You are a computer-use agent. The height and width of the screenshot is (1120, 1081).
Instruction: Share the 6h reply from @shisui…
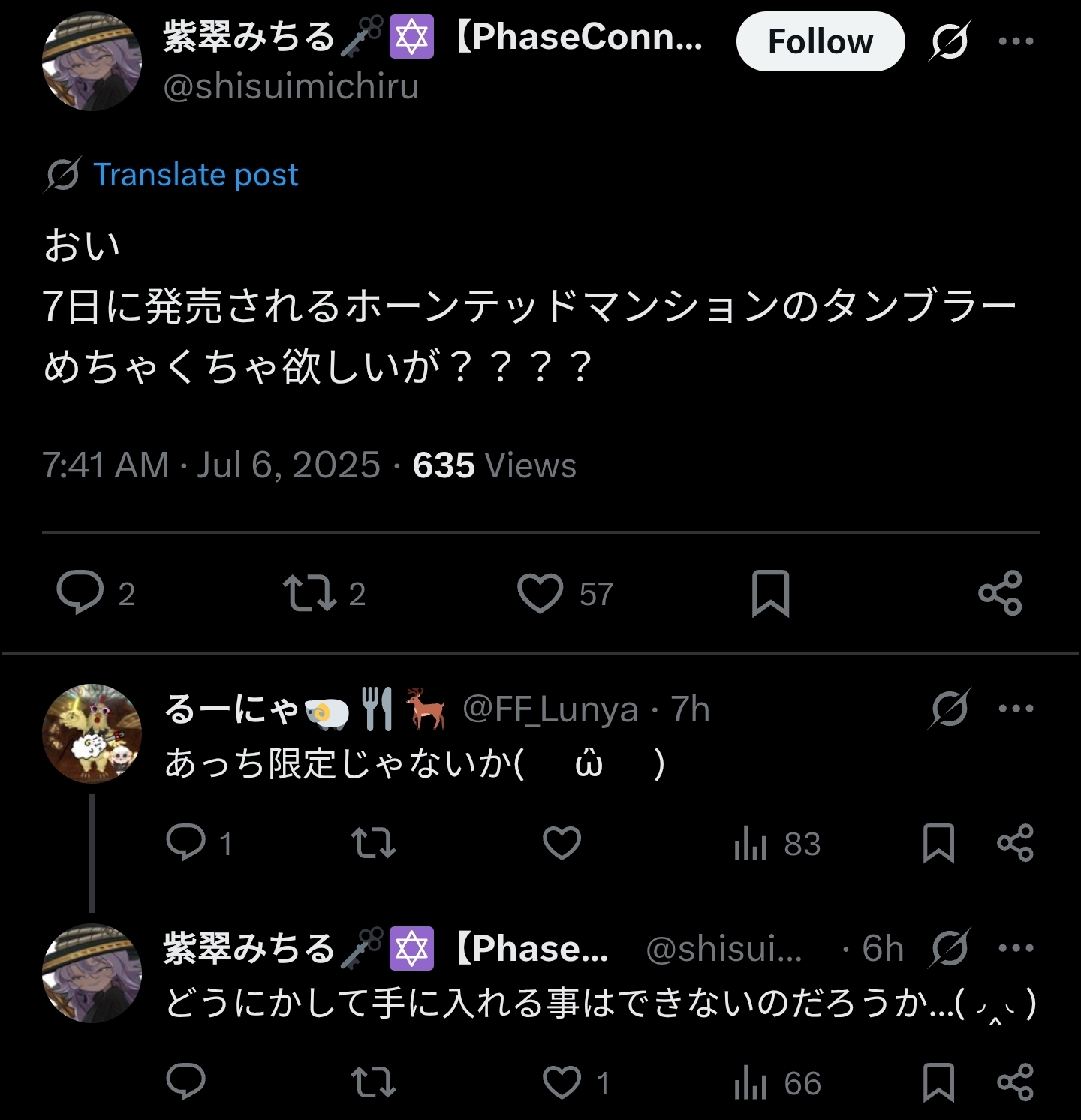1015,1082
